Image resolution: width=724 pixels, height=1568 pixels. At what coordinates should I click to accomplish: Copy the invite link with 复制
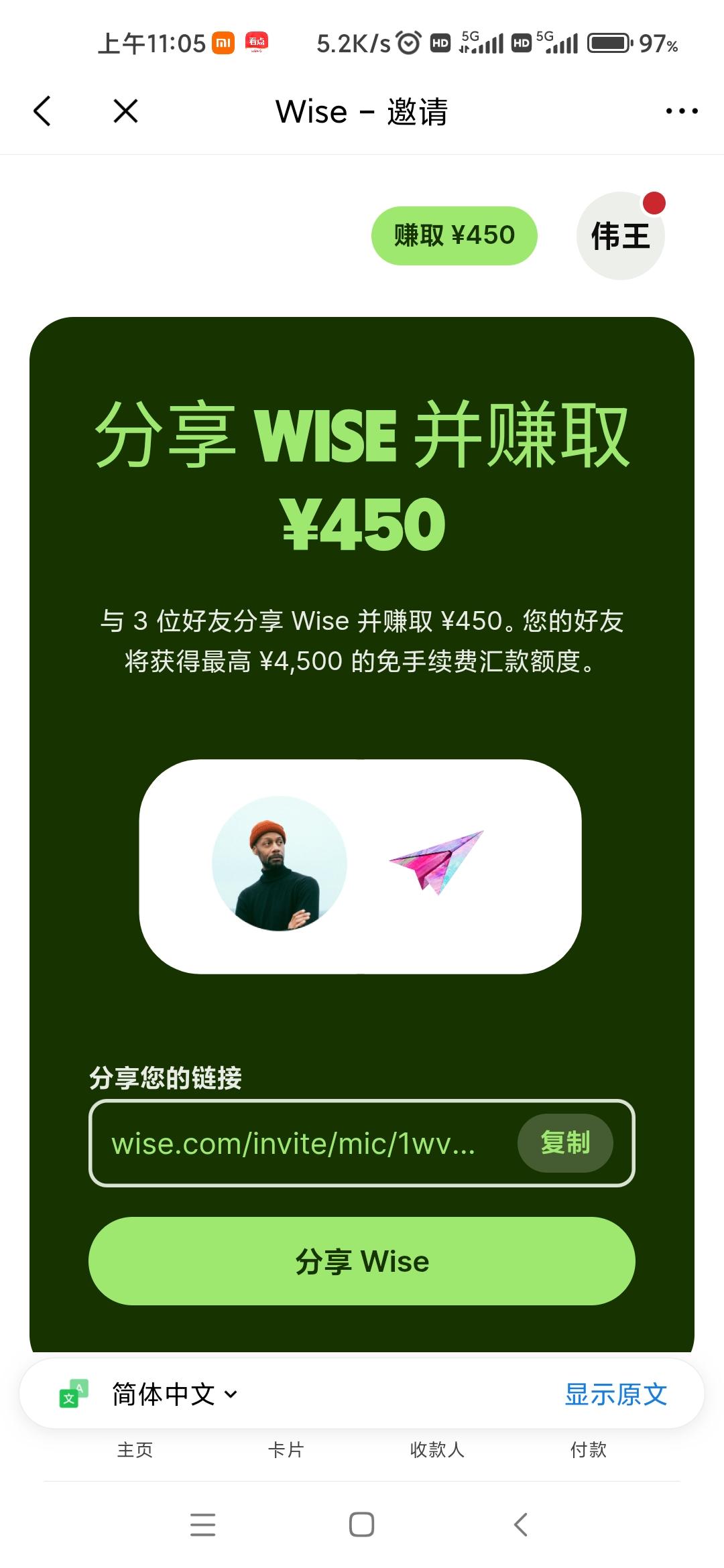564,1142
